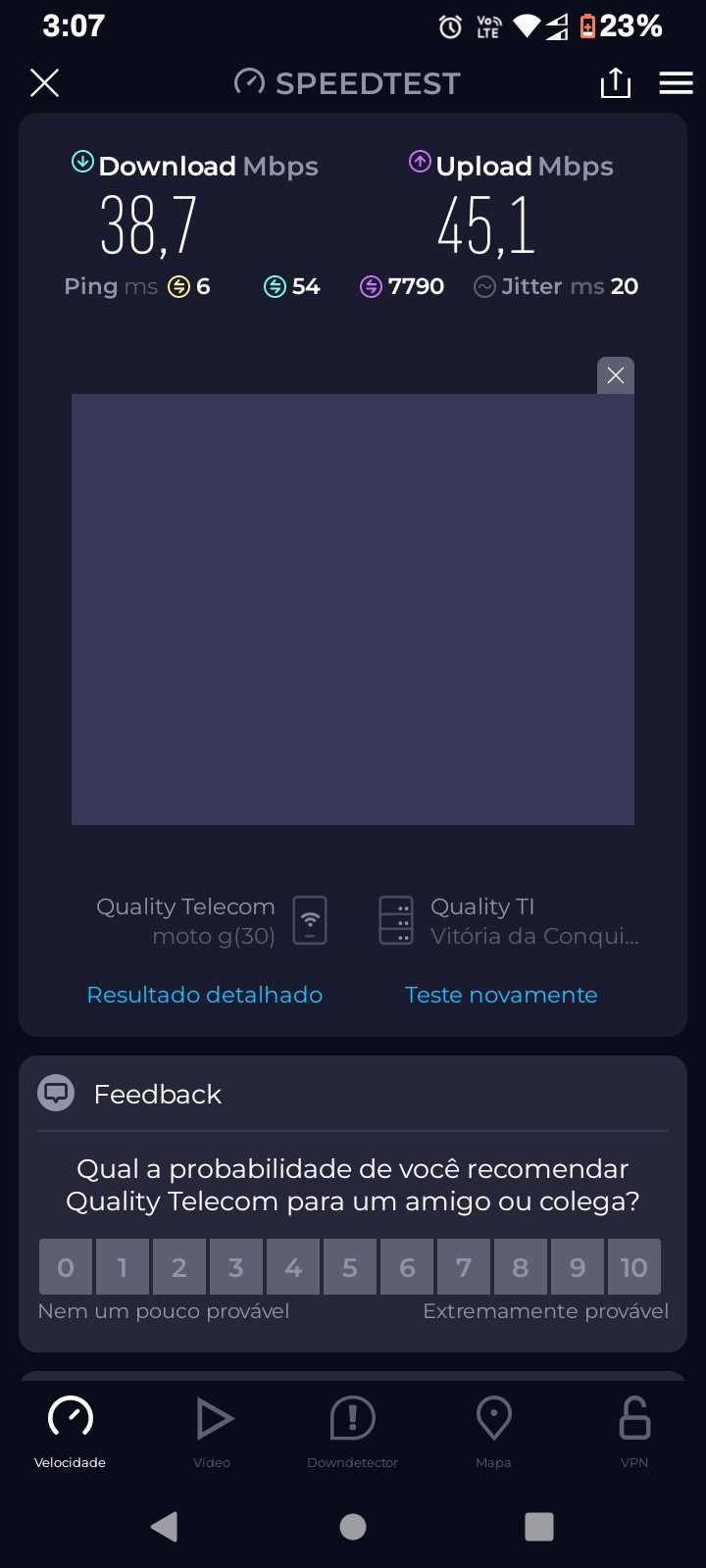Close the speed test result

pos(44,83)
